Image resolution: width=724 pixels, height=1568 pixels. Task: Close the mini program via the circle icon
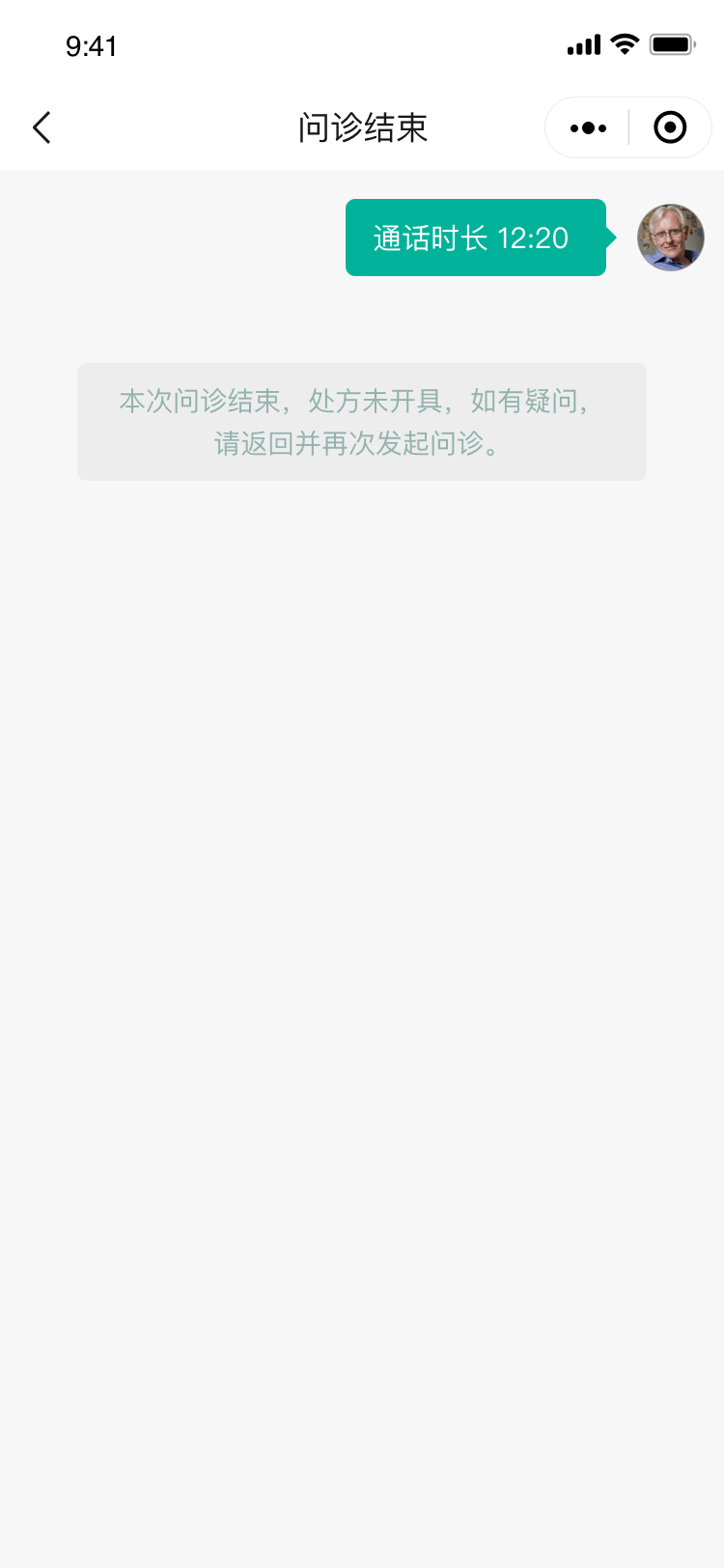(670, 127)
